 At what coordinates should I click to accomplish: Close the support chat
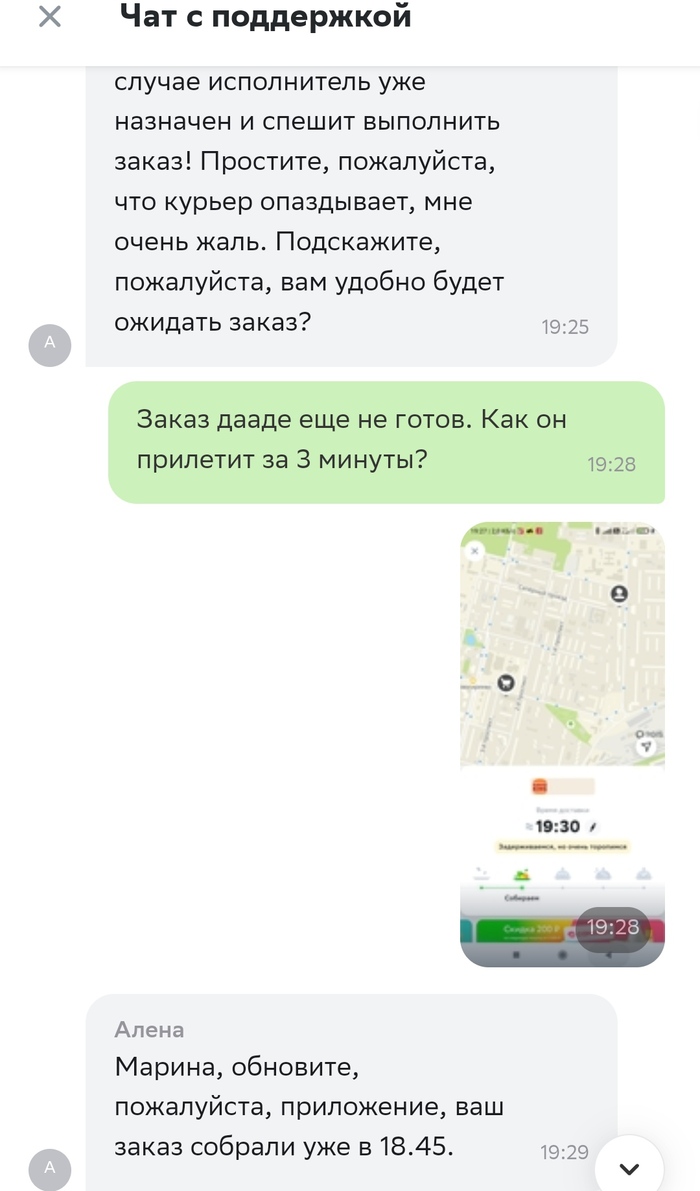tap(49, 17)
